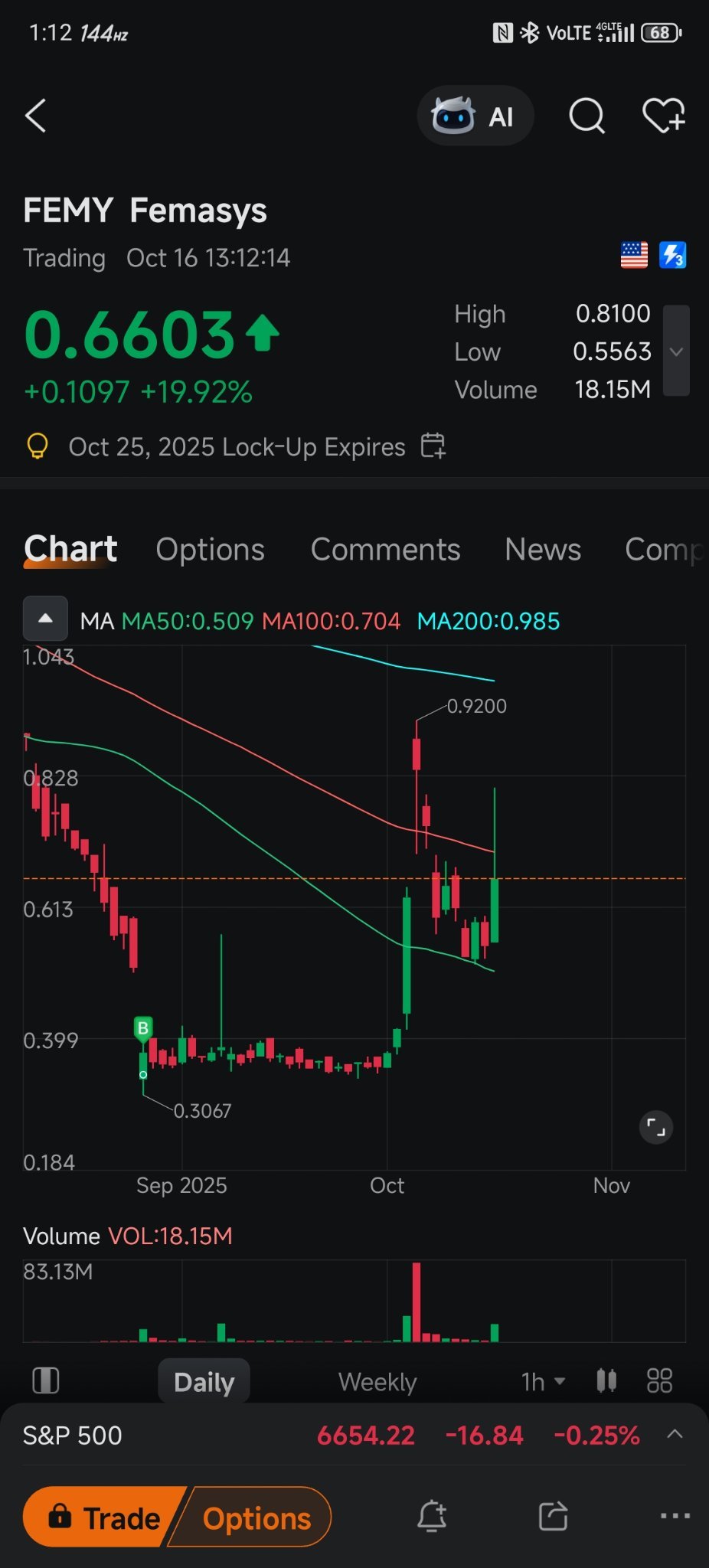This screenshot has height=1568, width=709.
Task: Switch to the Options tab
Action: tap(210, 550)
